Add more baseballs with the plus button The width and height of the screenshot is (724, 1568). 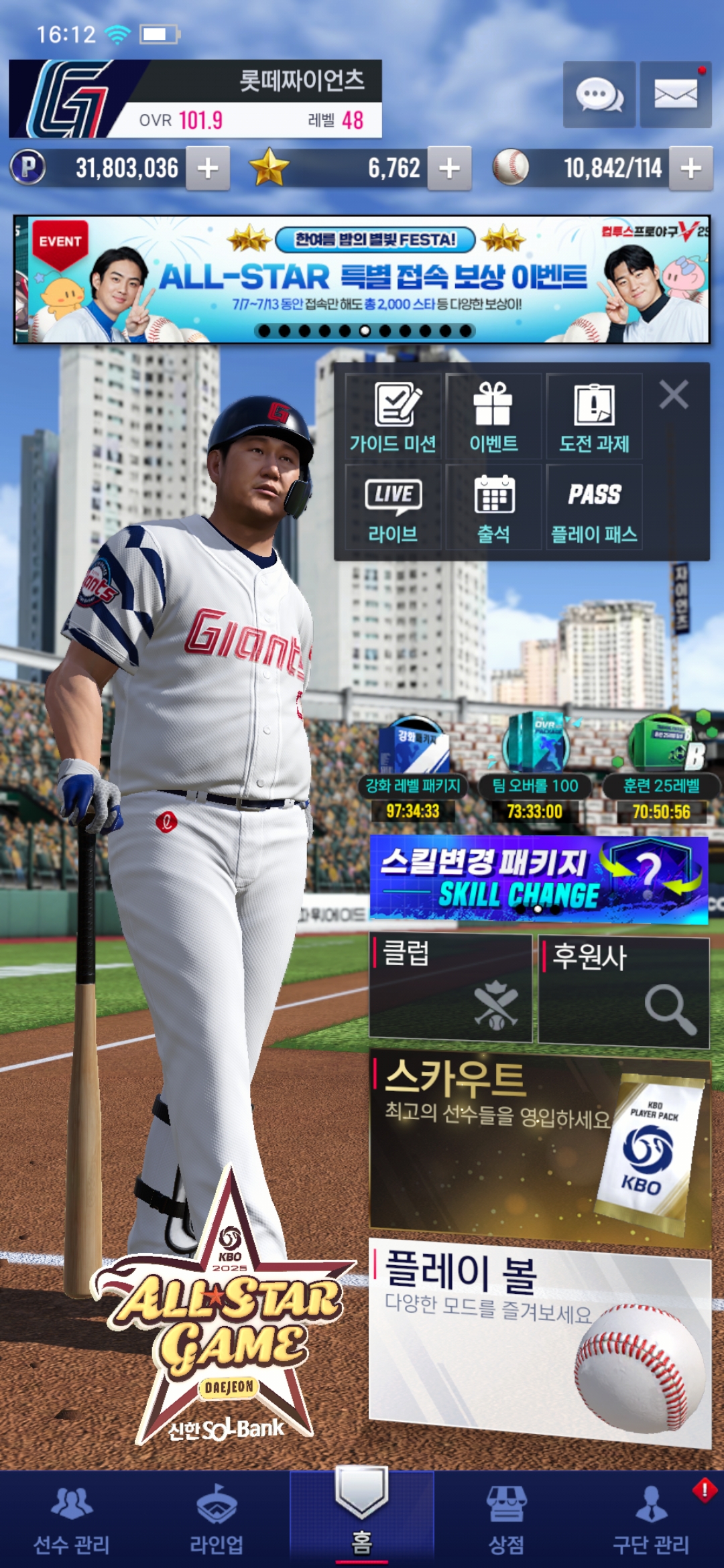pos(690,168)
